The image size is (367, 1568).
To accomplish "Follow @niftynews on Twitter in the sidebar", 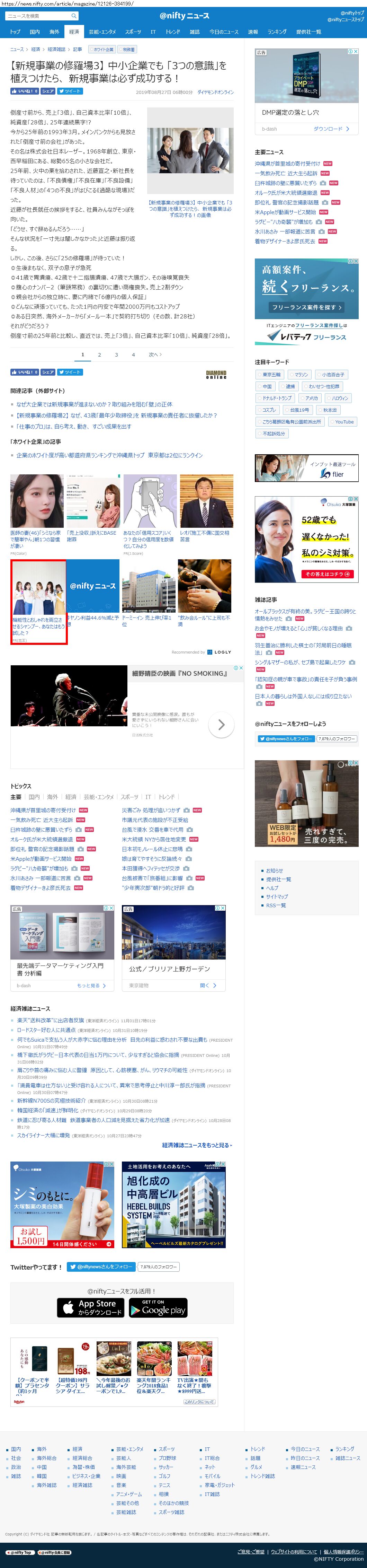I will [286, 738].
